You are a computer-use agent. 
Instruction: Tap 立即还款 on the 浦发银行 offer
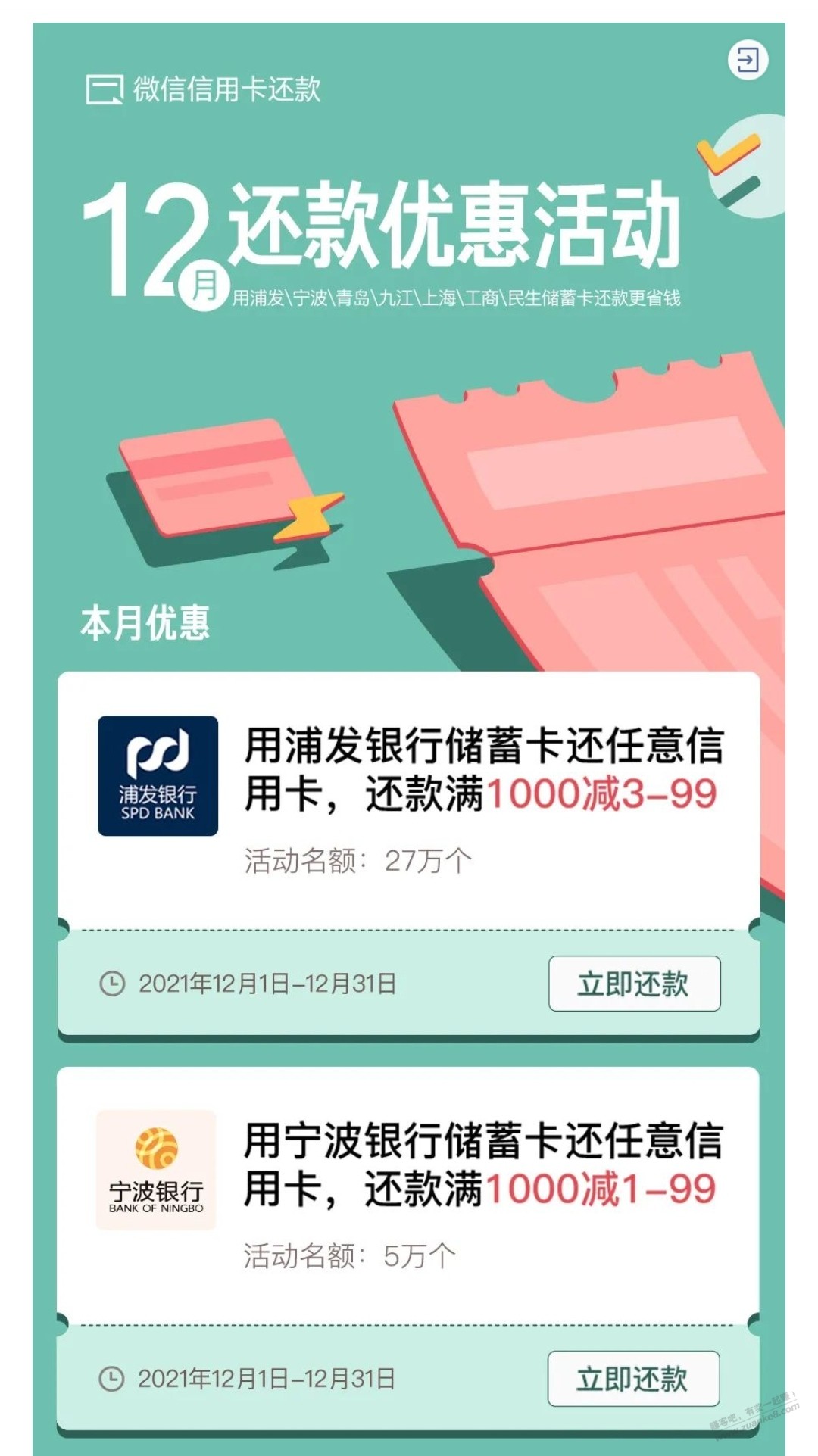click(x=634, y=984)
